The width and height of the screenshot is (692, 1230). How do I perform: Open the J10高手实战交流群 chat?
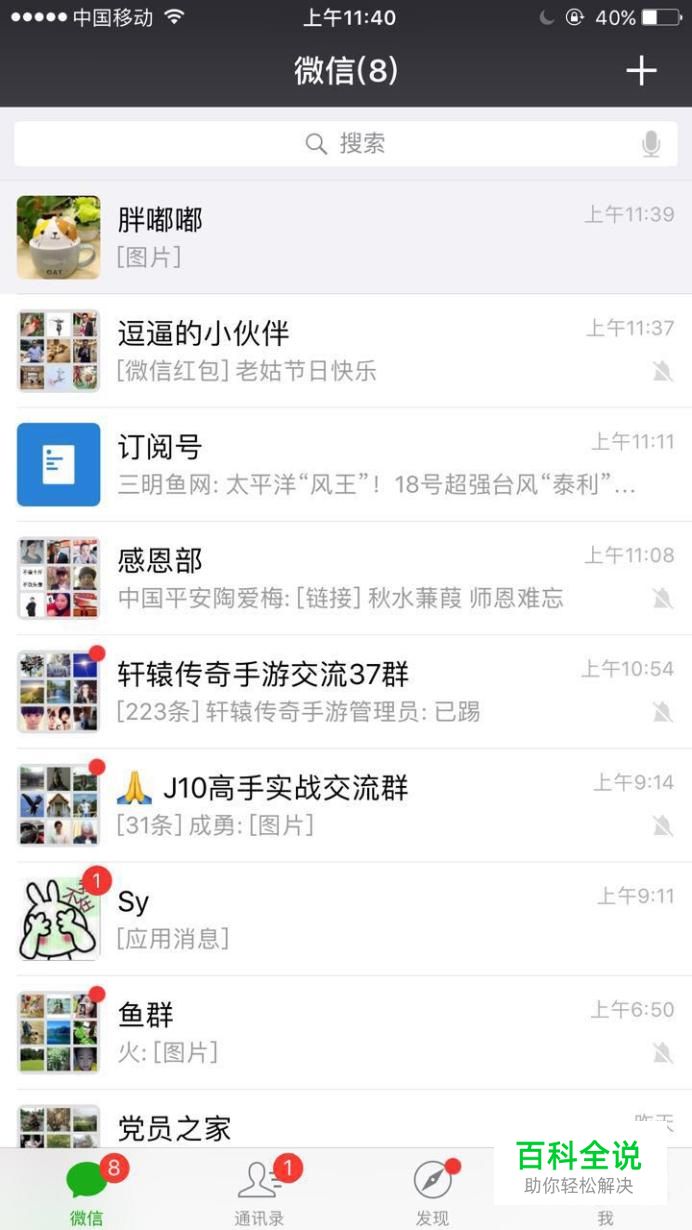pos(346,805)
